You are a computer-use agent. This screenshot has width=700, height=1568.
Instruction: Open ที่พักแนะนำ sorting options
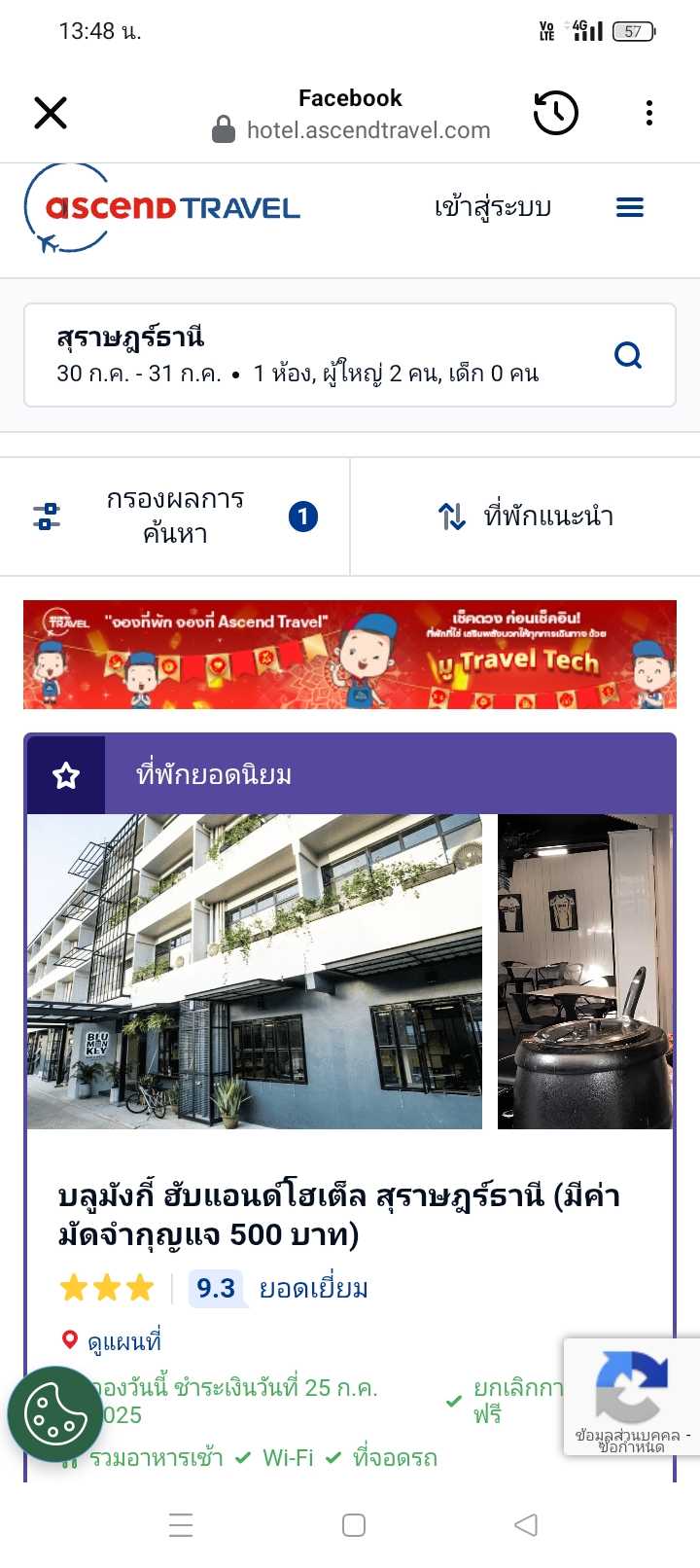(x=525, y=517)
